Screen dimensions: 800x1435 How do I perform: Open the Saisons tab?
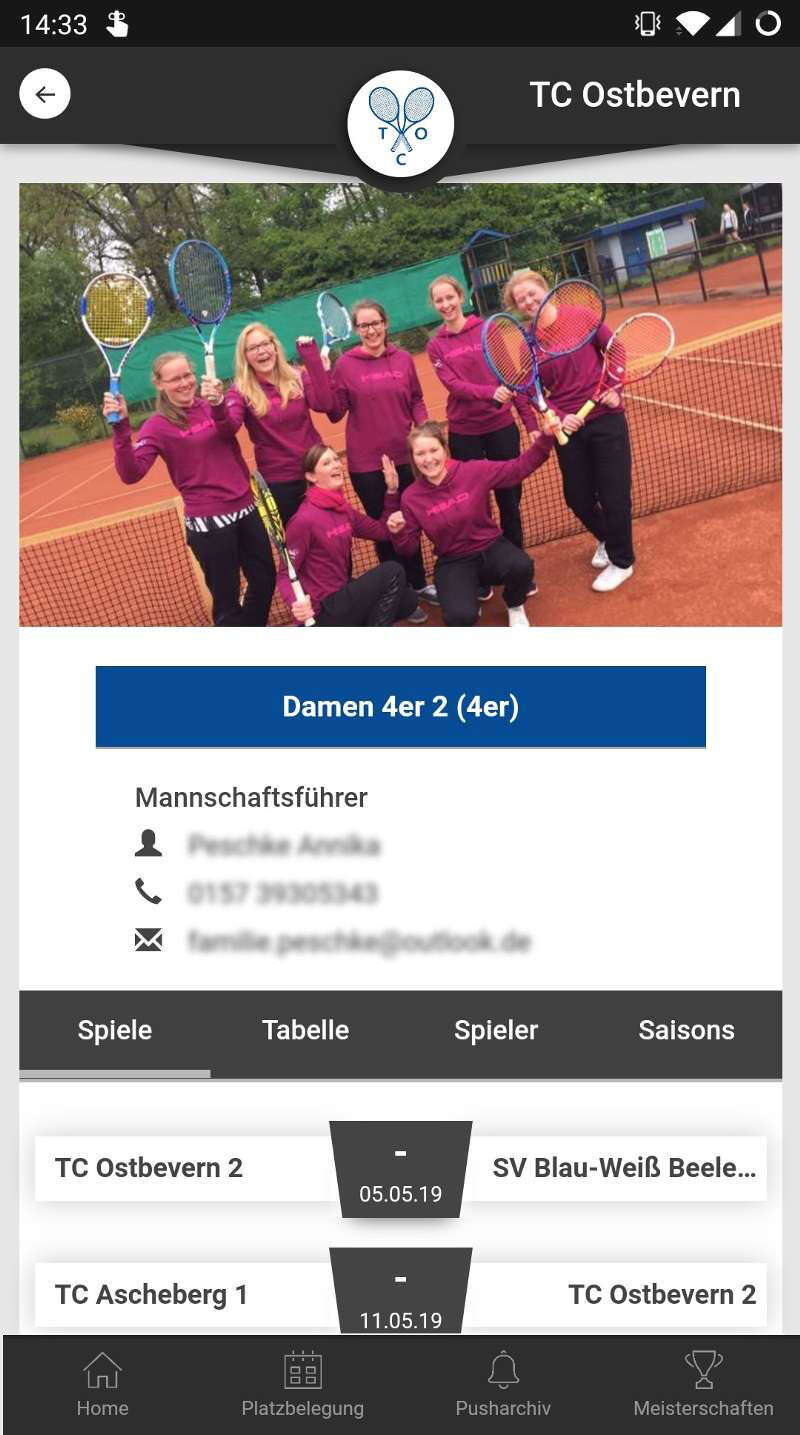(x=686, y=1031)
